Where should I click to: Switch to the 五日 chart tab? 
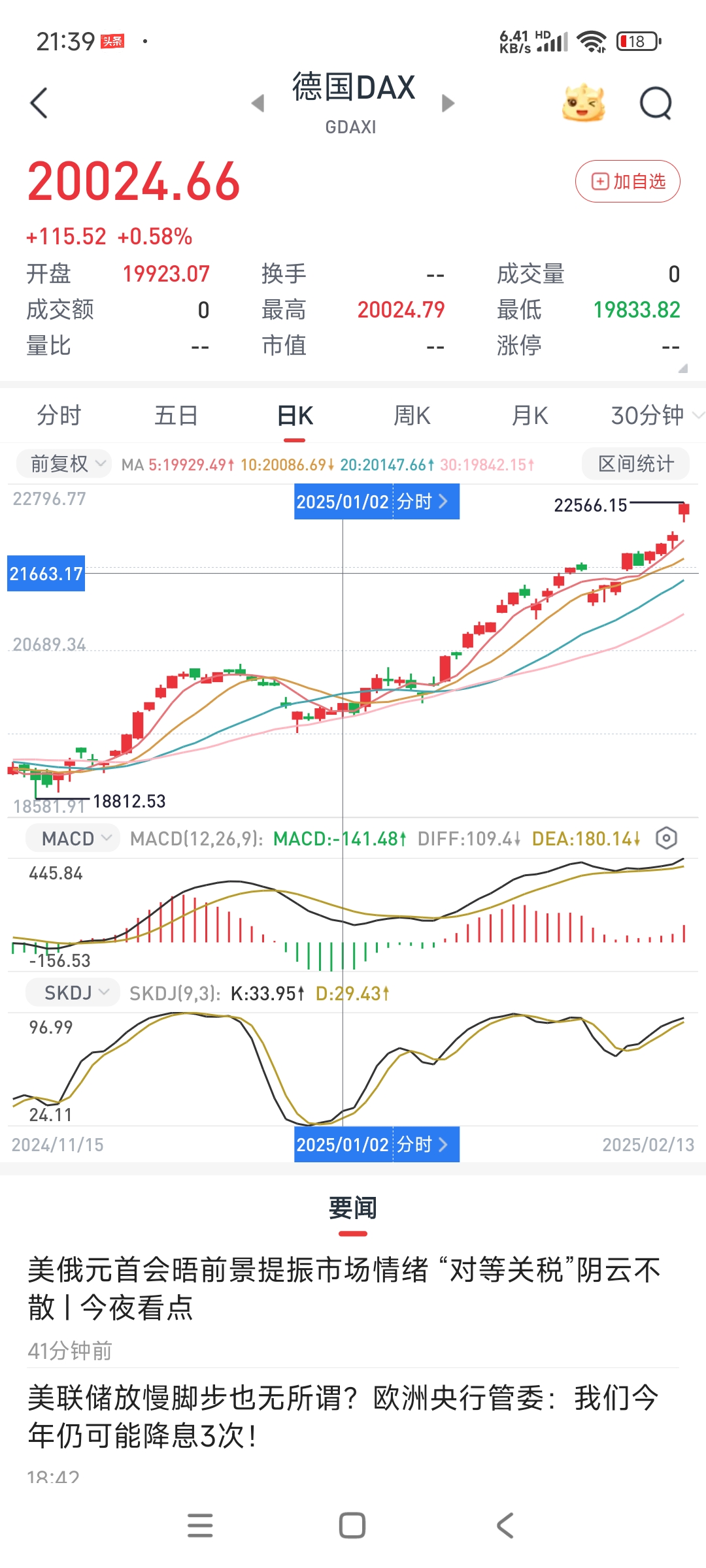pos(176,416)
